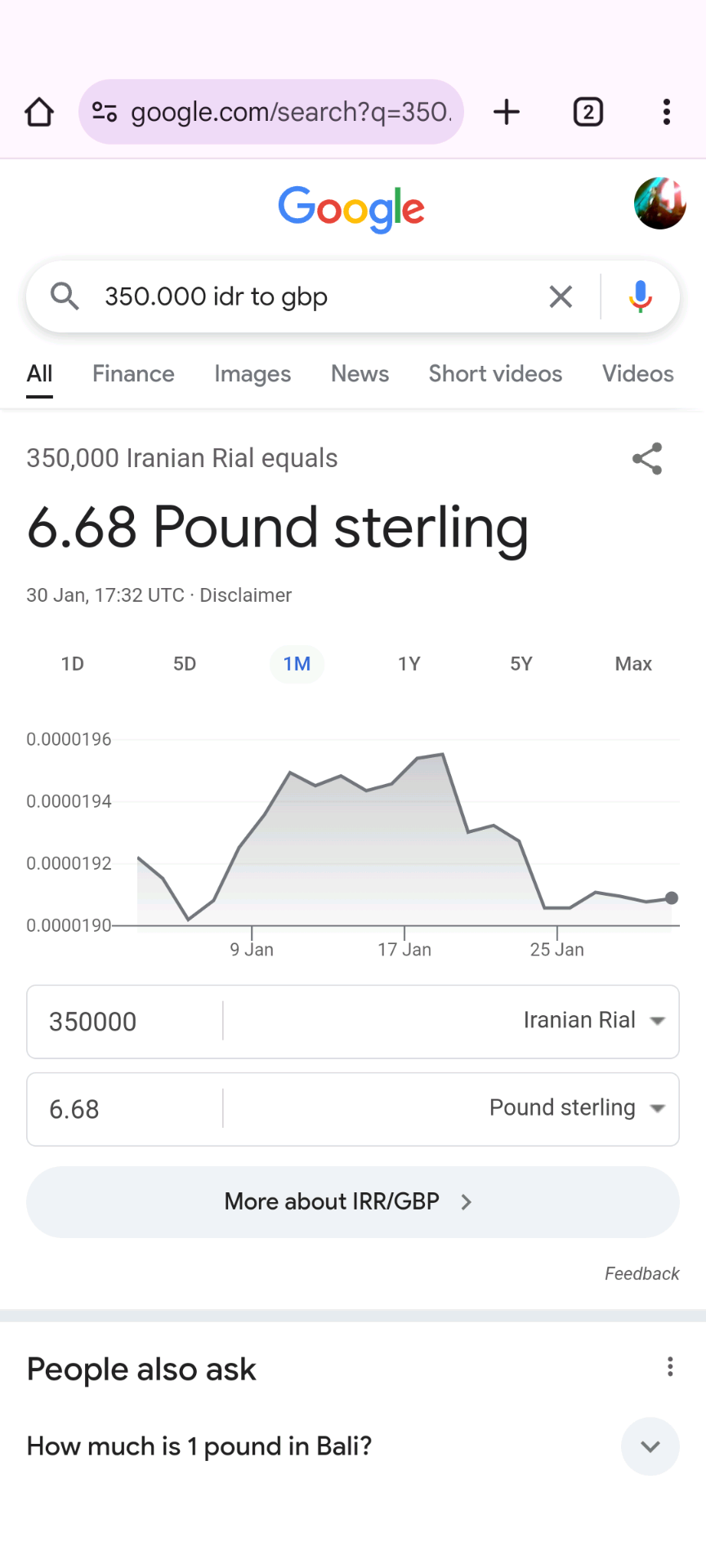The height and width of the screenshot is (1568, 706).
Task: Clear the search query text
Action: point(561,296)
